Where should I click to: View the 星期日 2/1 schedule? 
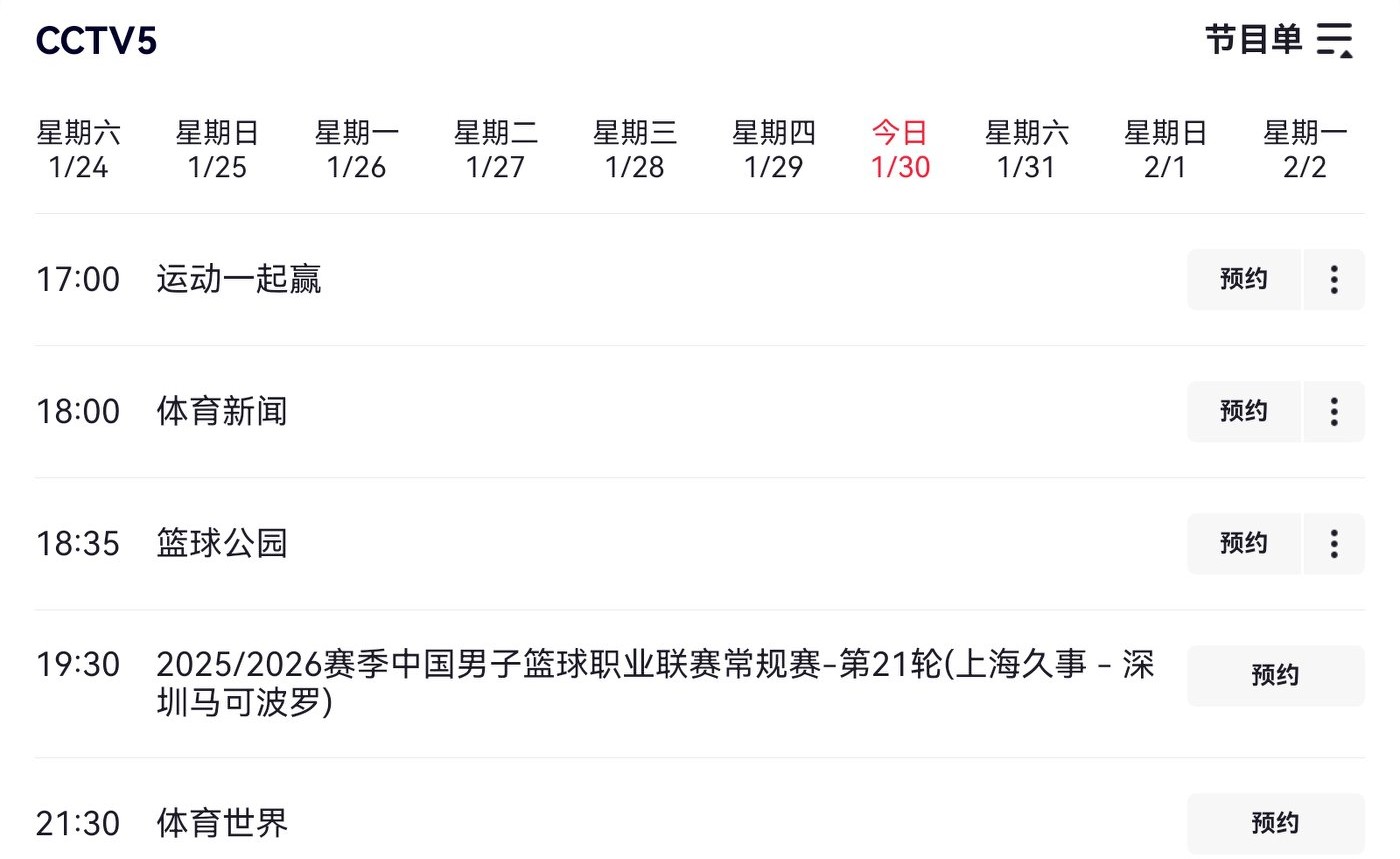(x=1165, y=149)
